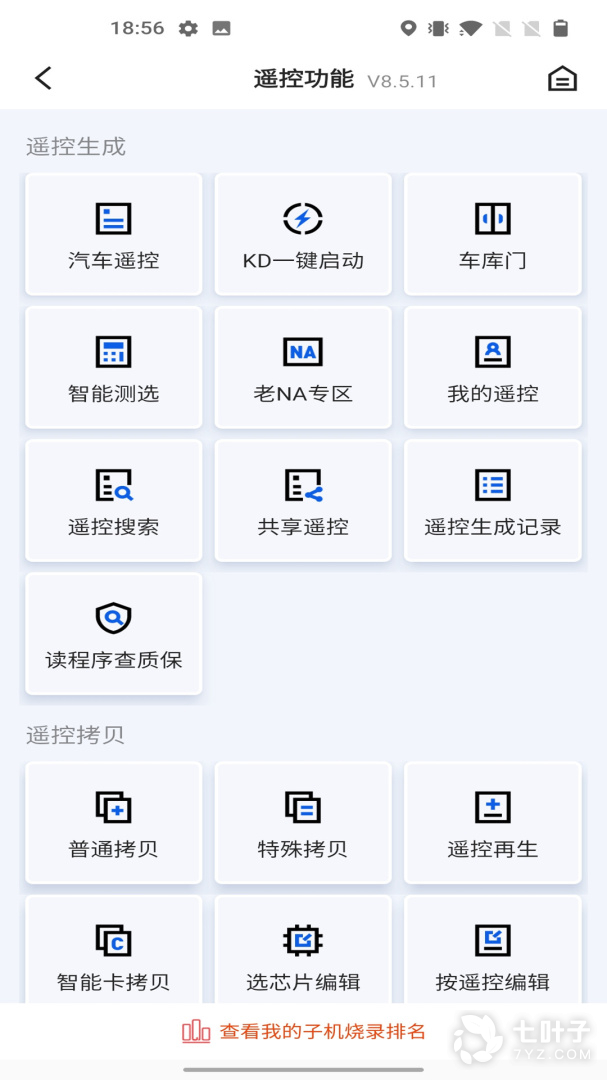Open 选芯片编辑
This screenshot has width=607, height=1080.
pyautogui.click(x=303, y=953)
